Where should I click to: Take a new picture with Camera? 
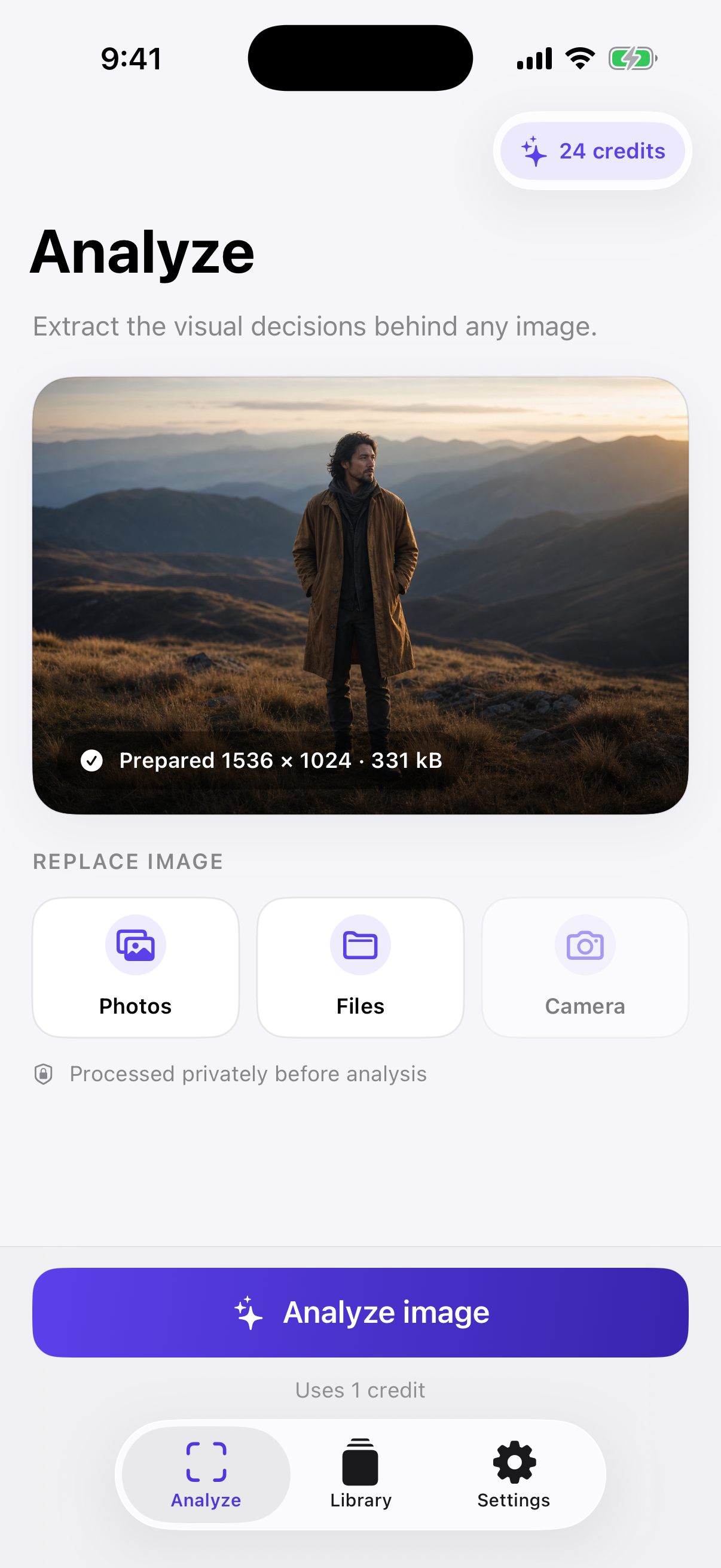tap(585, 967)
